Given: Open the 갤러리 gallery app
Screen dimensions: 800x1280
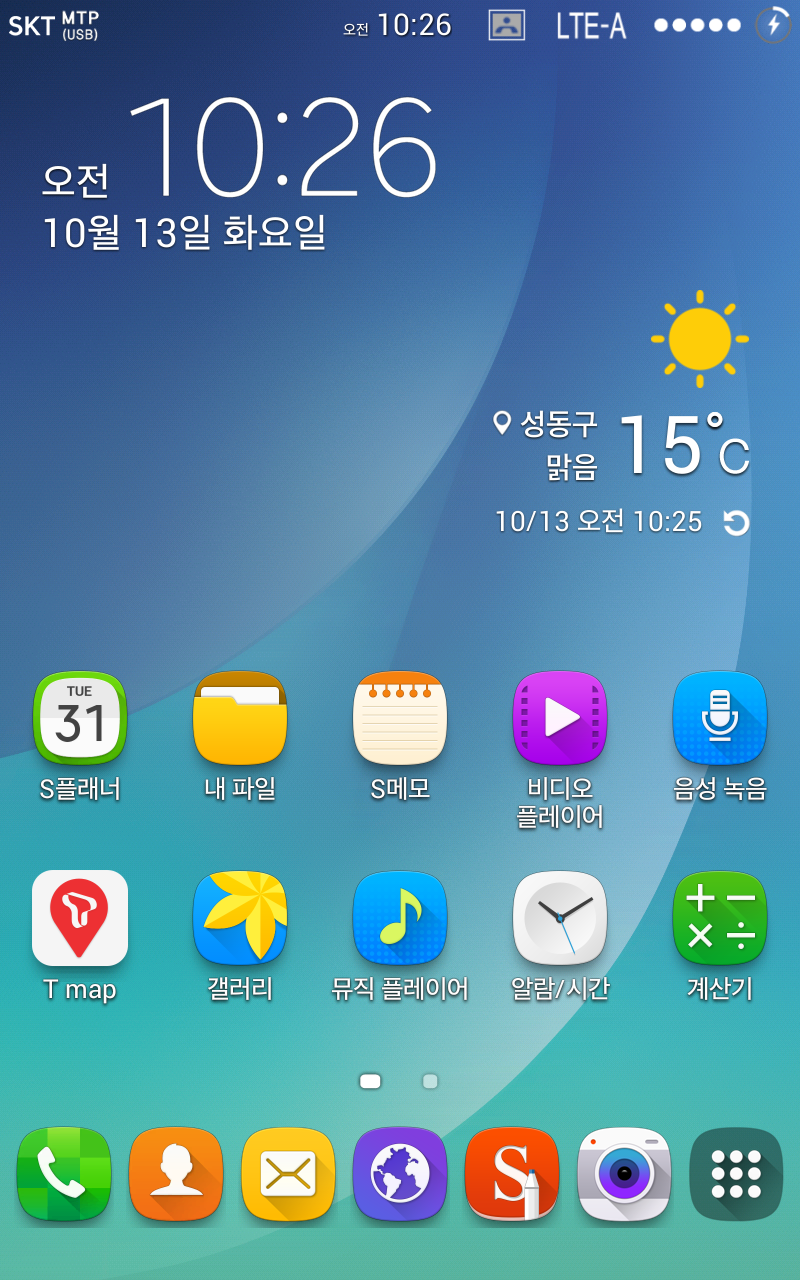Looking at the screenshot, I should click(x=240, y=918).
